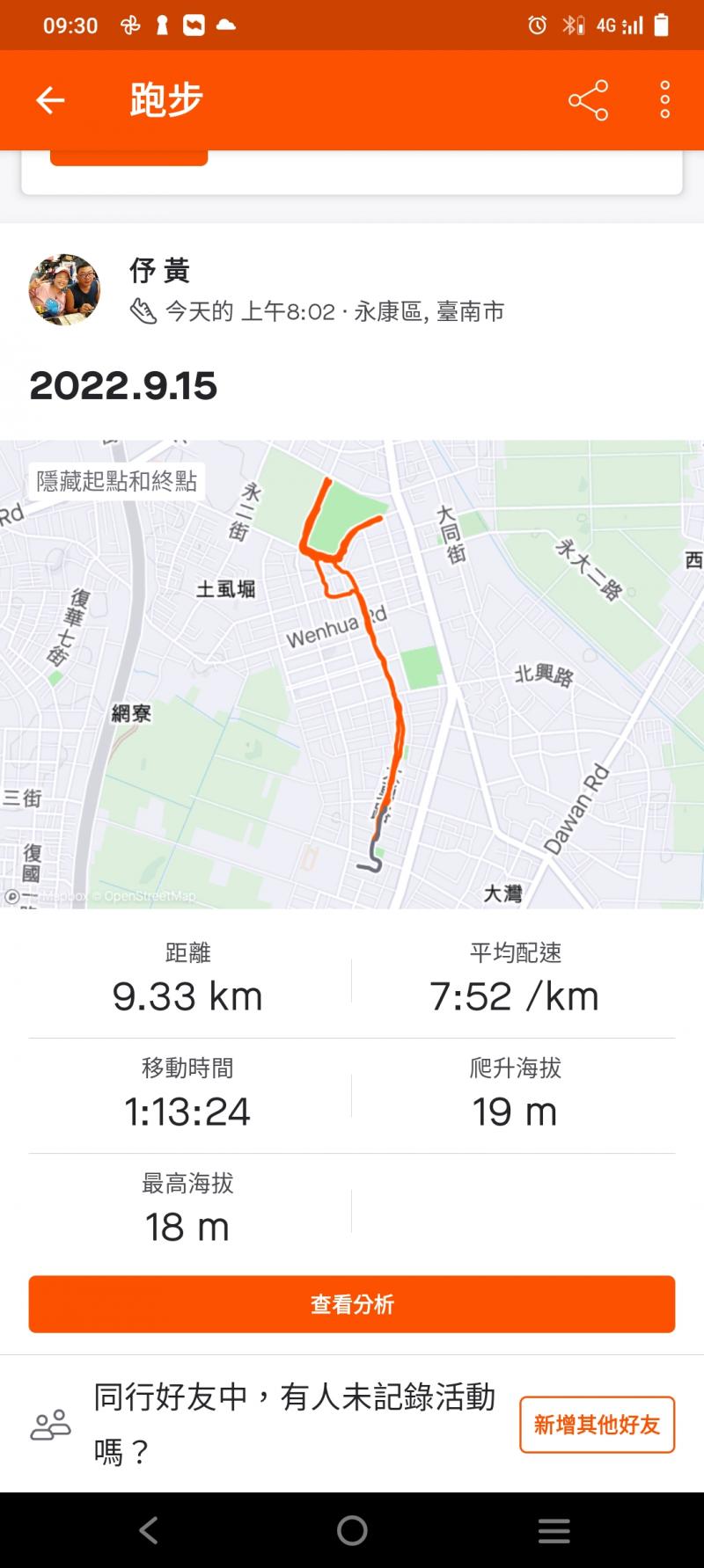Tap 新增其他好友 to add friends

pyautogui.click(x=597, y=1424)
